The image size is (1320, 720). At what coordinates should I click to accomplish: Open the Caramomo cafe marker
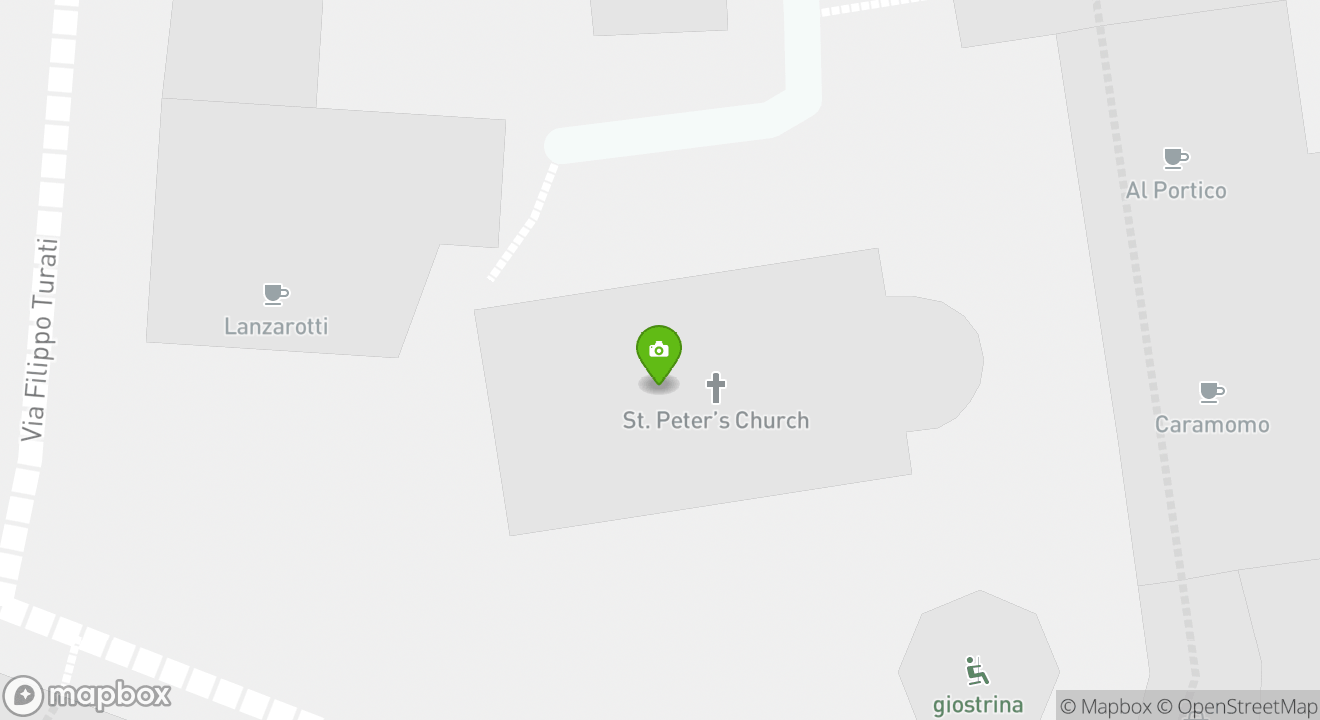(1212, 392)
